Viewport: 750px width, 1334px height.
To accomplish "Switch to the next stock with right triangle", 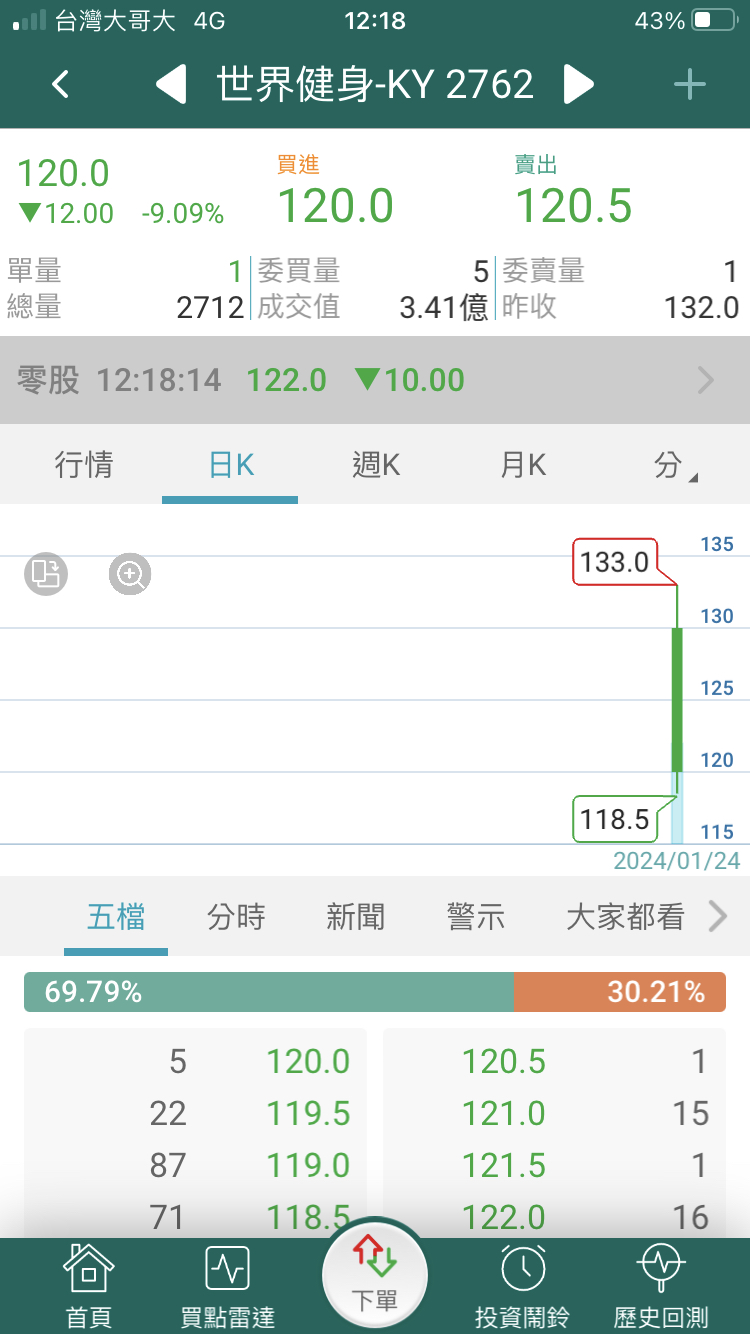I will pyautogui.click(x=578, y=84).
